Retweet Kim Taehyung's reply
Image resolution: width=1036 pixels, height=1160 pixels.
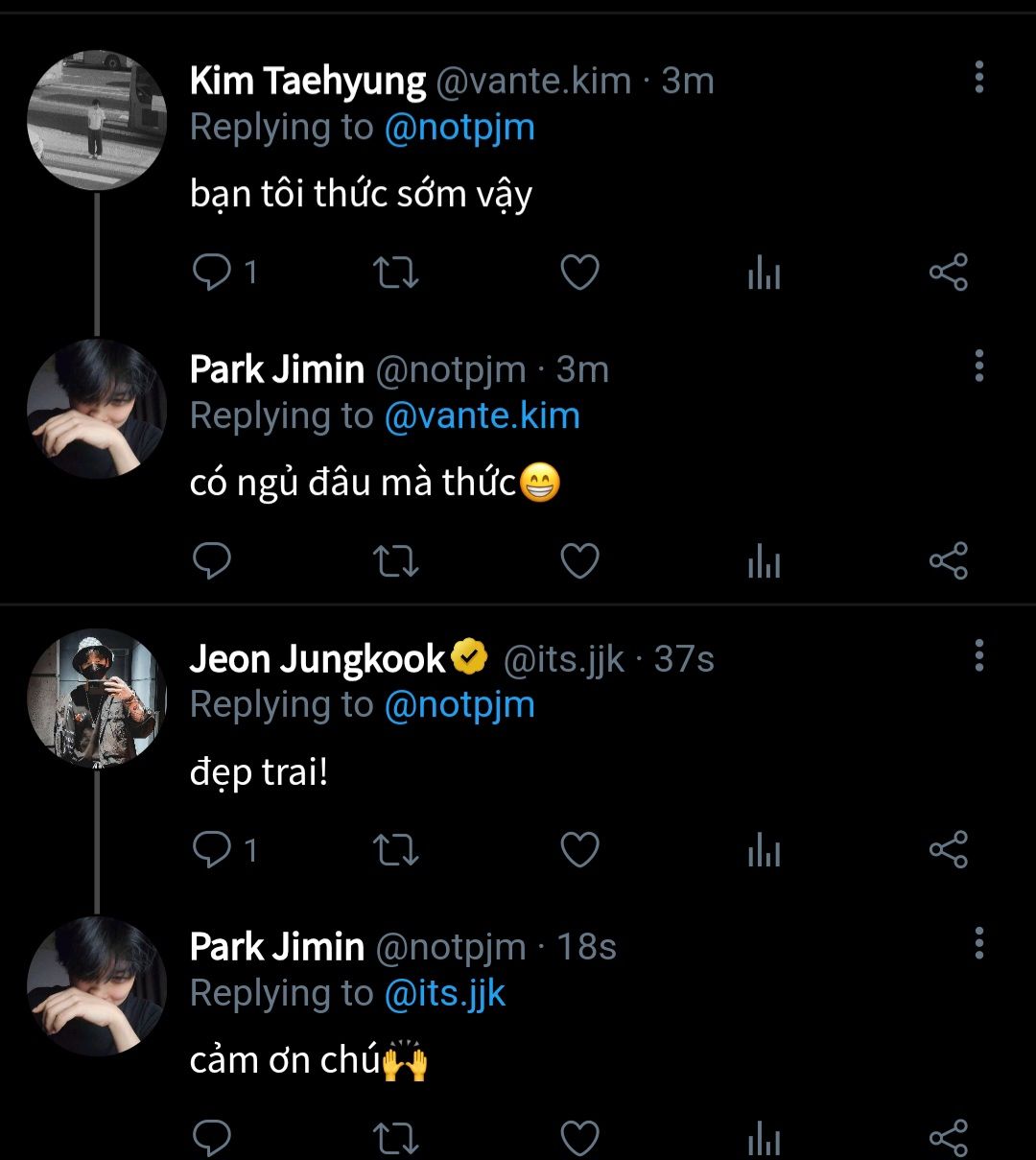coord(394,273)
